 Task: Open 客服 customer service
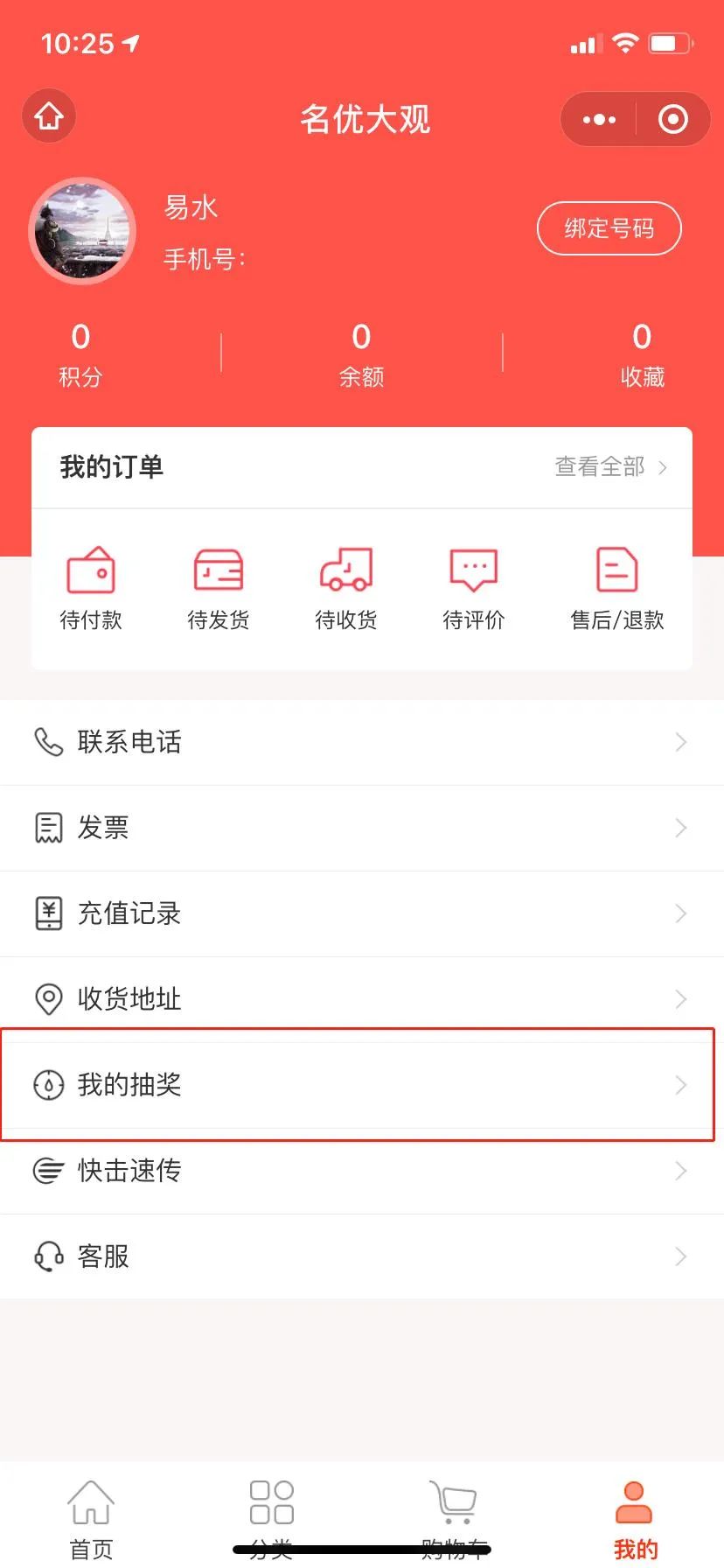[361, 1256]
